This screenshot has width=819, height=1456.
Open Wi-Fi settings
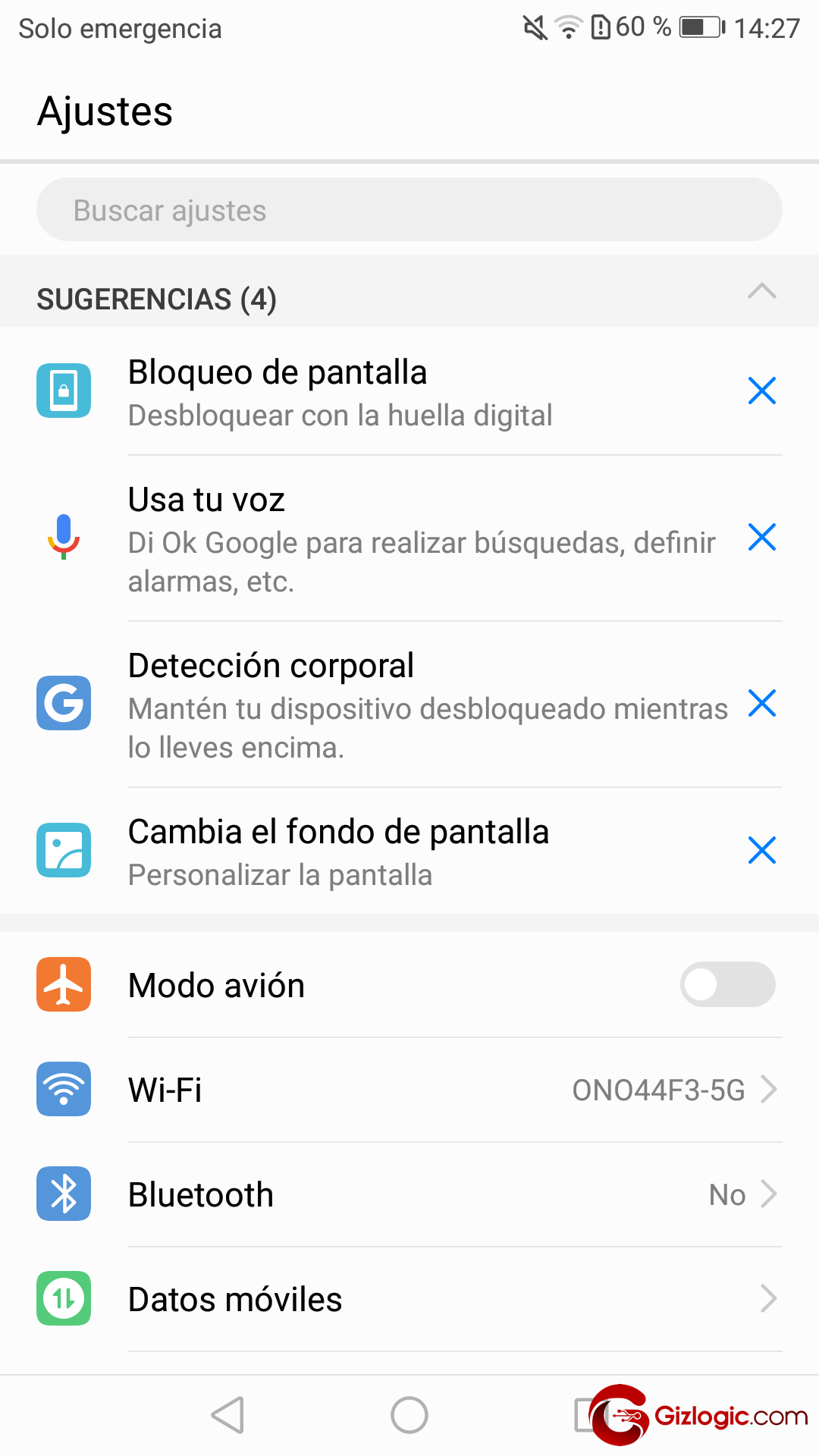(x=409, y=1090)
